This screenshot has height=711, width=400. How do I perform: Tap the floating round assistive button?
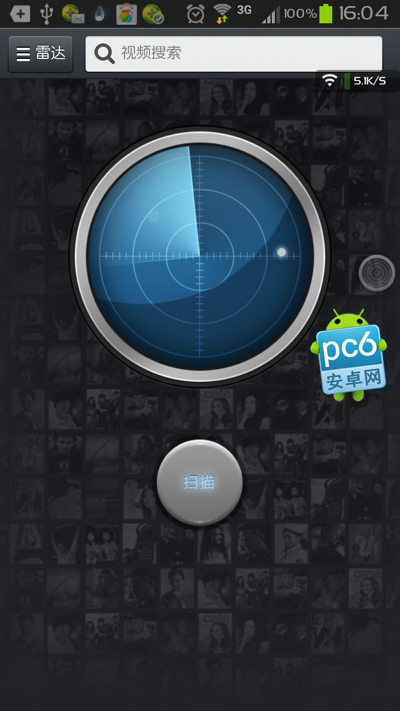point(377,273)
